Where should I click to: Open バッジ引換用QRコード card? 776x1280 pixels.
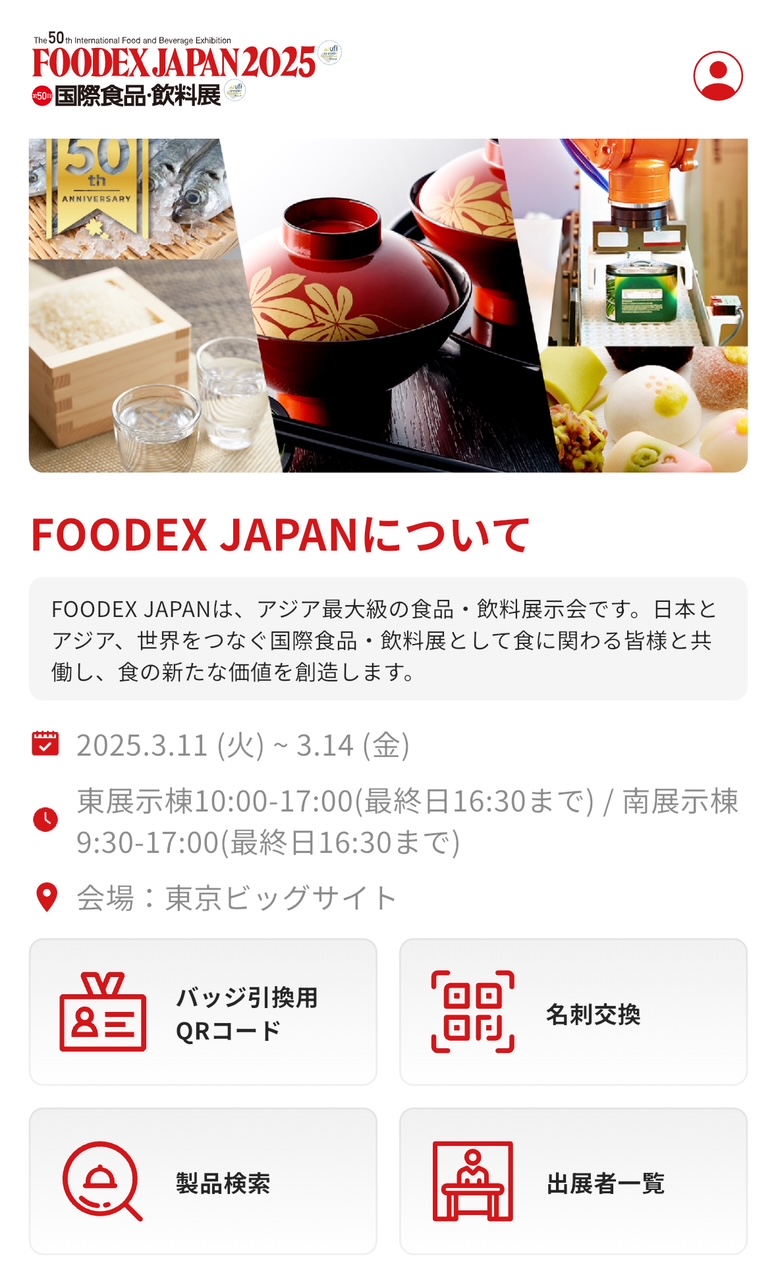[203, 1012]
